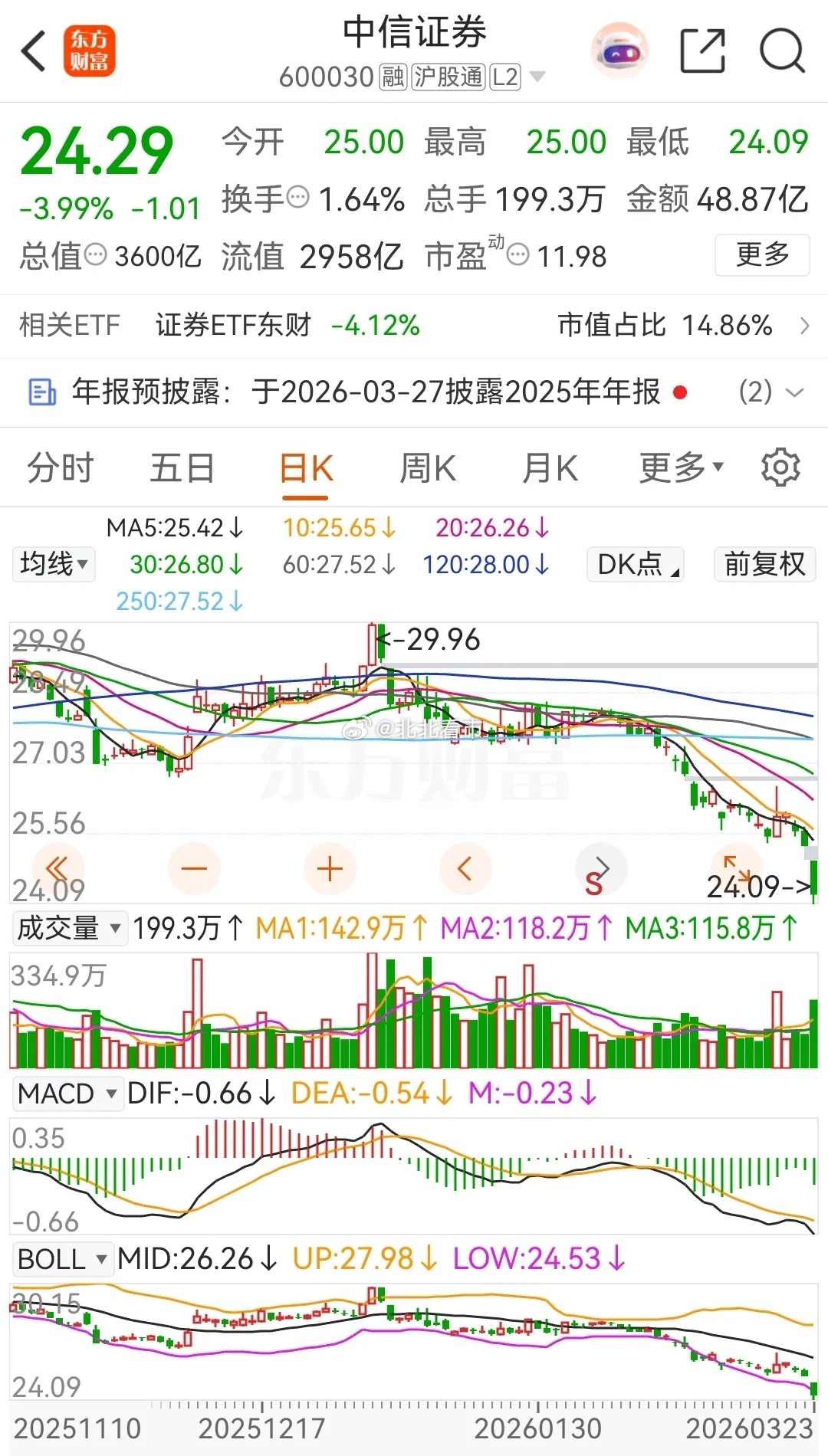Viewport: 828px width, 1456px height.
Task: Zoom in the chart with plus button
Action: (x=330, y=869)
